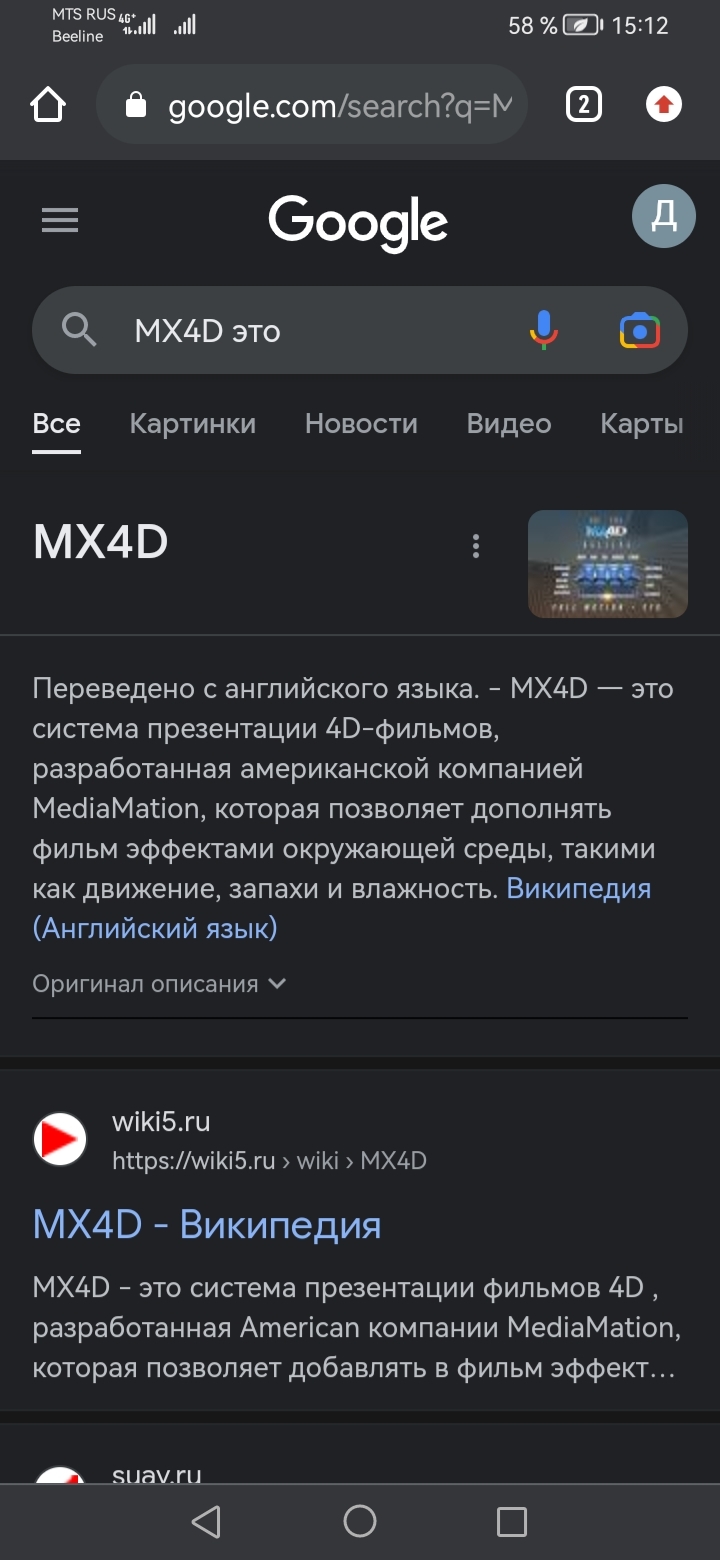Switch to the Карты tab
720x1560 pixels.
[x=641, y=424]
